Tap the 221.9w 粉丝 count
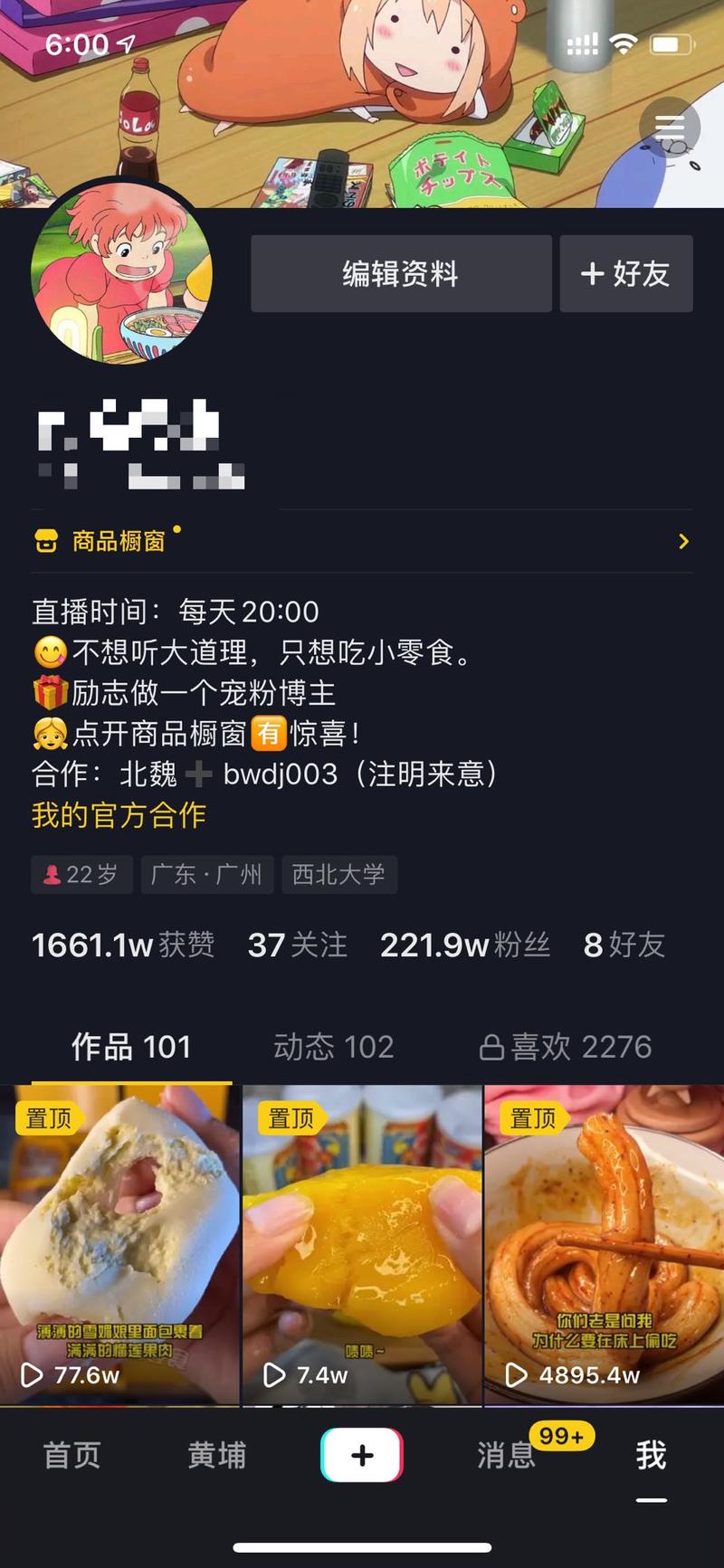This screenshot has width=724, height=1568. coord(464,946)
